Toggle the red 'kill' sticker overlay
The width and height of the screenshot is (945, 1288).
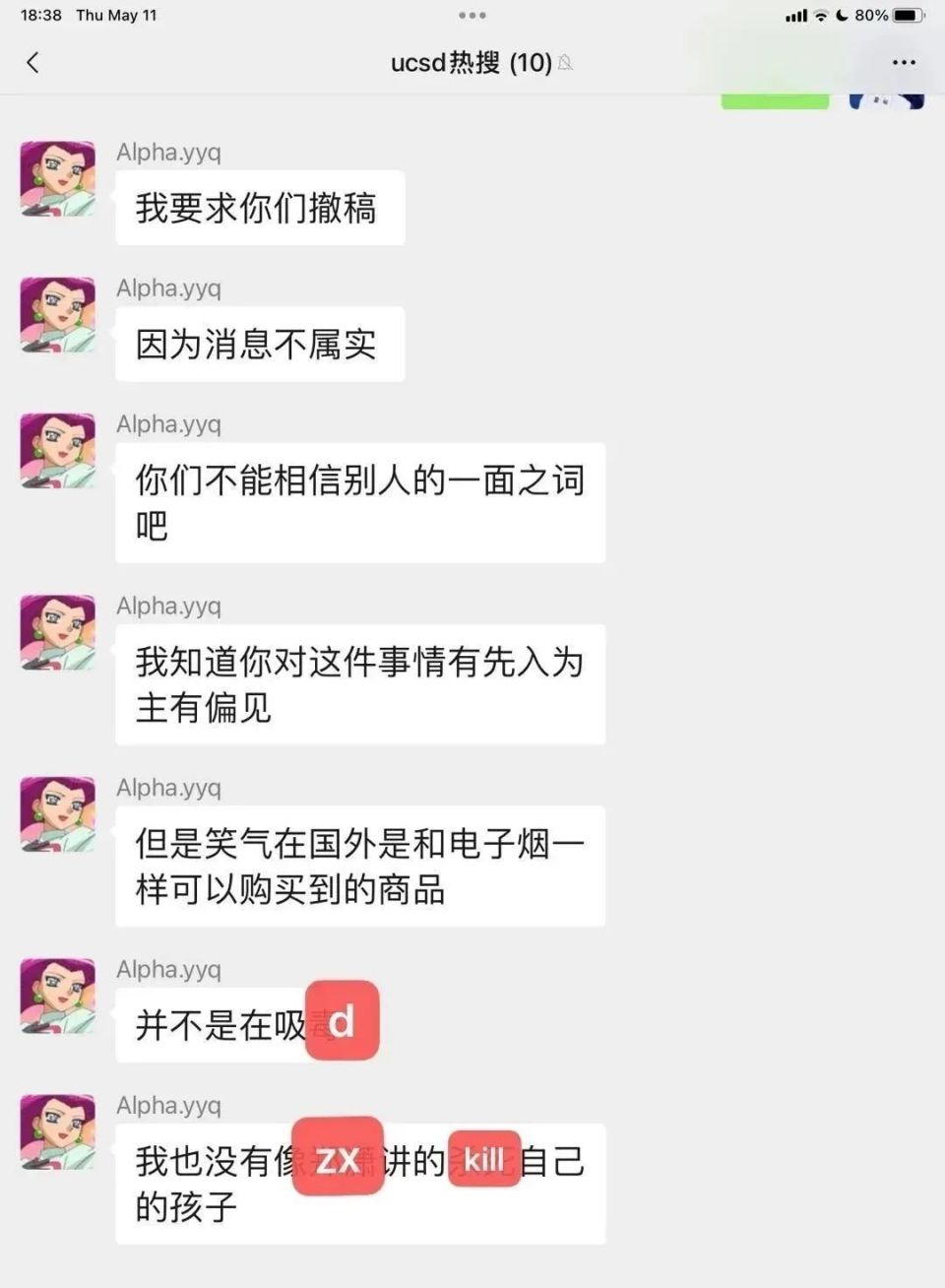pos(483,1160)
